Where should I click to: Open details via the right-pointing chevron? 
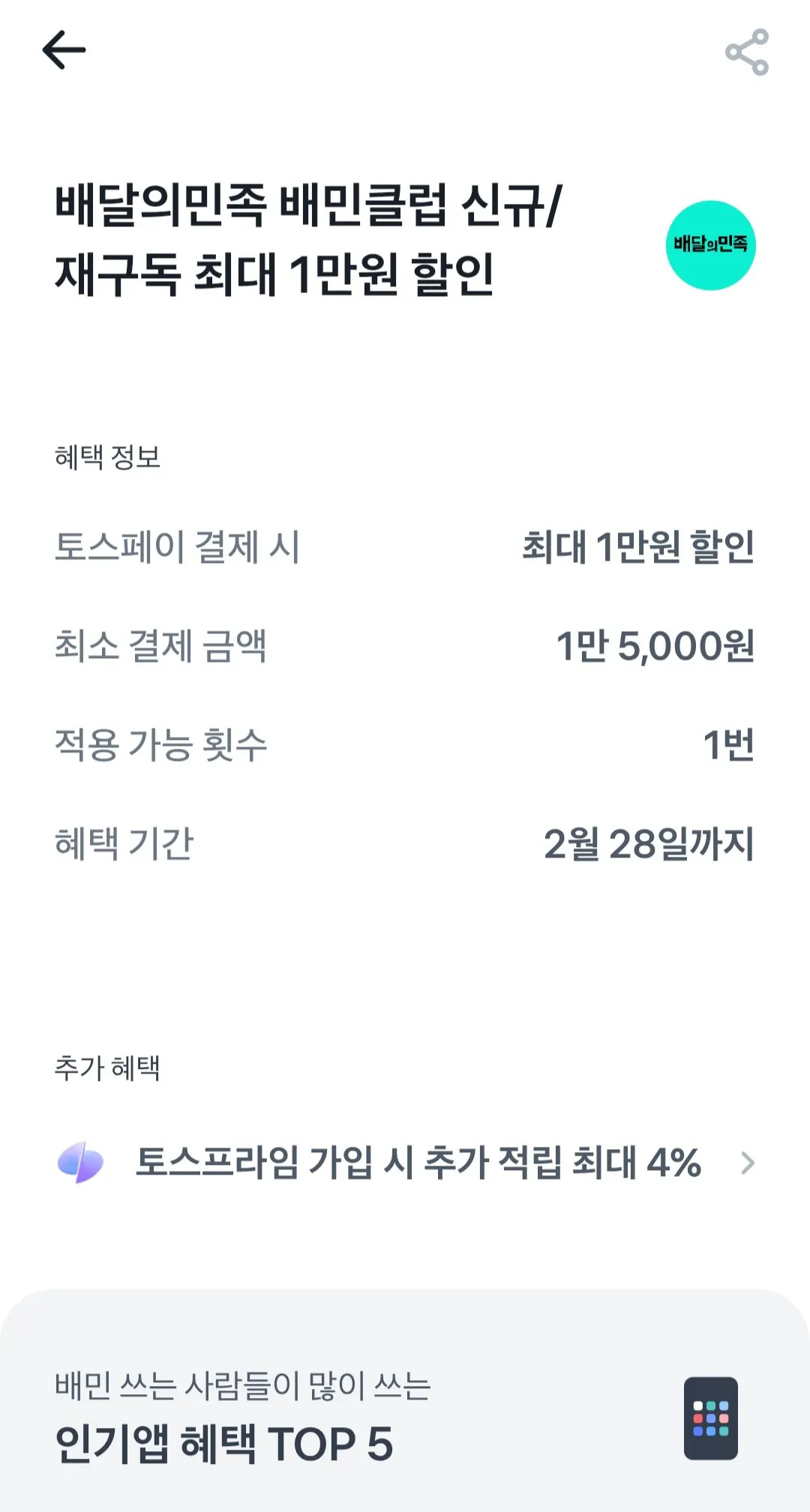coord(747,1163)
